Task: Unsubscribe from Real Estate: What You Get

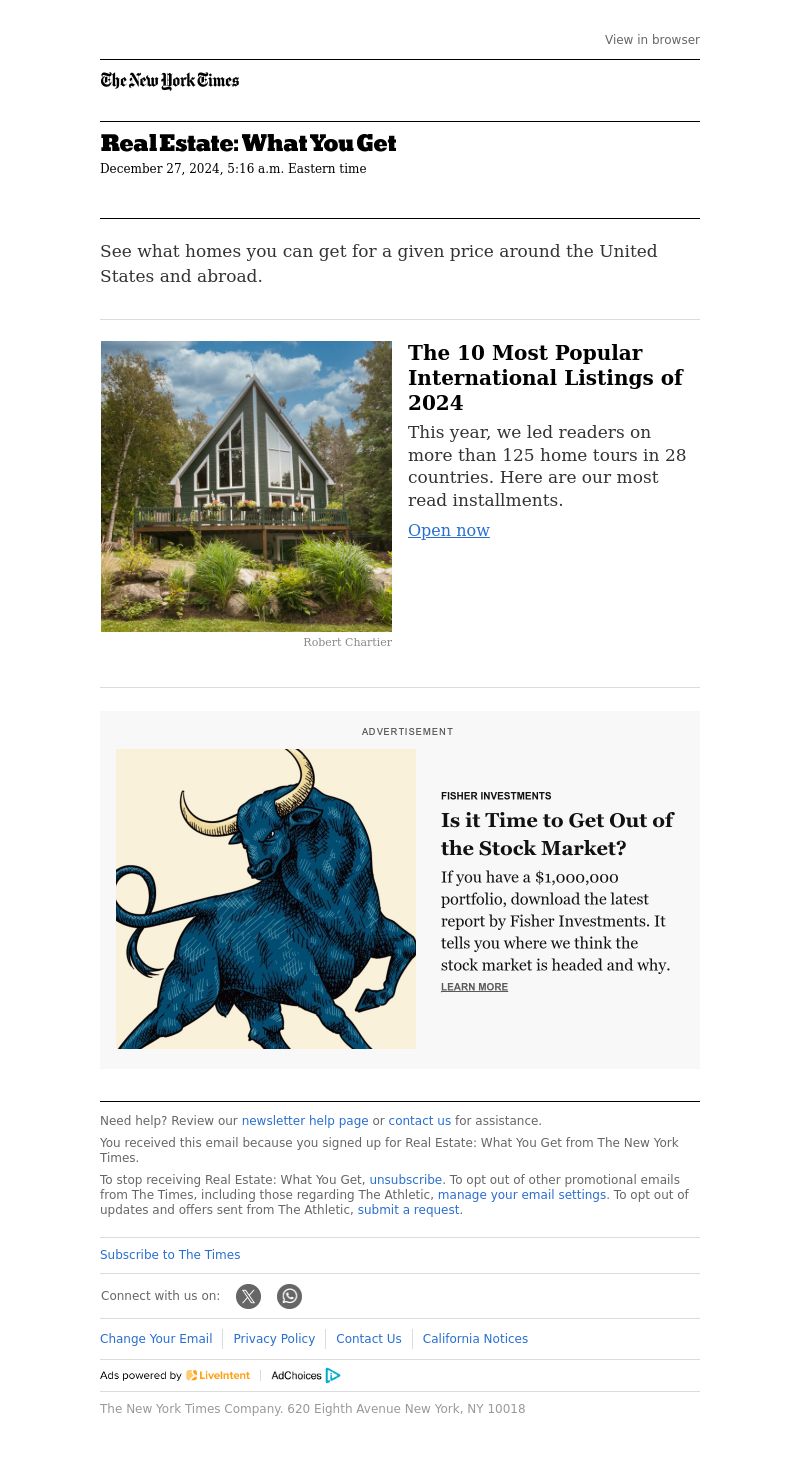Action: pyautogui.click(x=405, y=1180)
